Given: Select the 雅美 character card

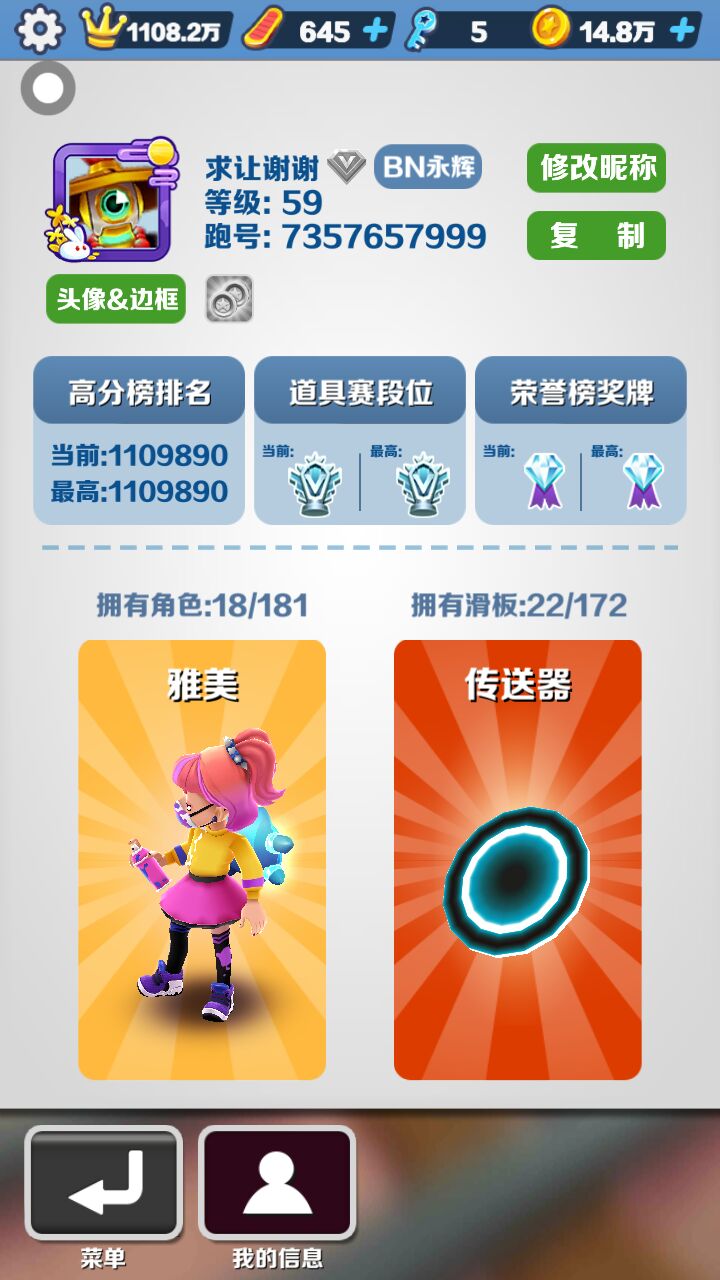Looking at the screenshot, I should [x=202, y=860].
